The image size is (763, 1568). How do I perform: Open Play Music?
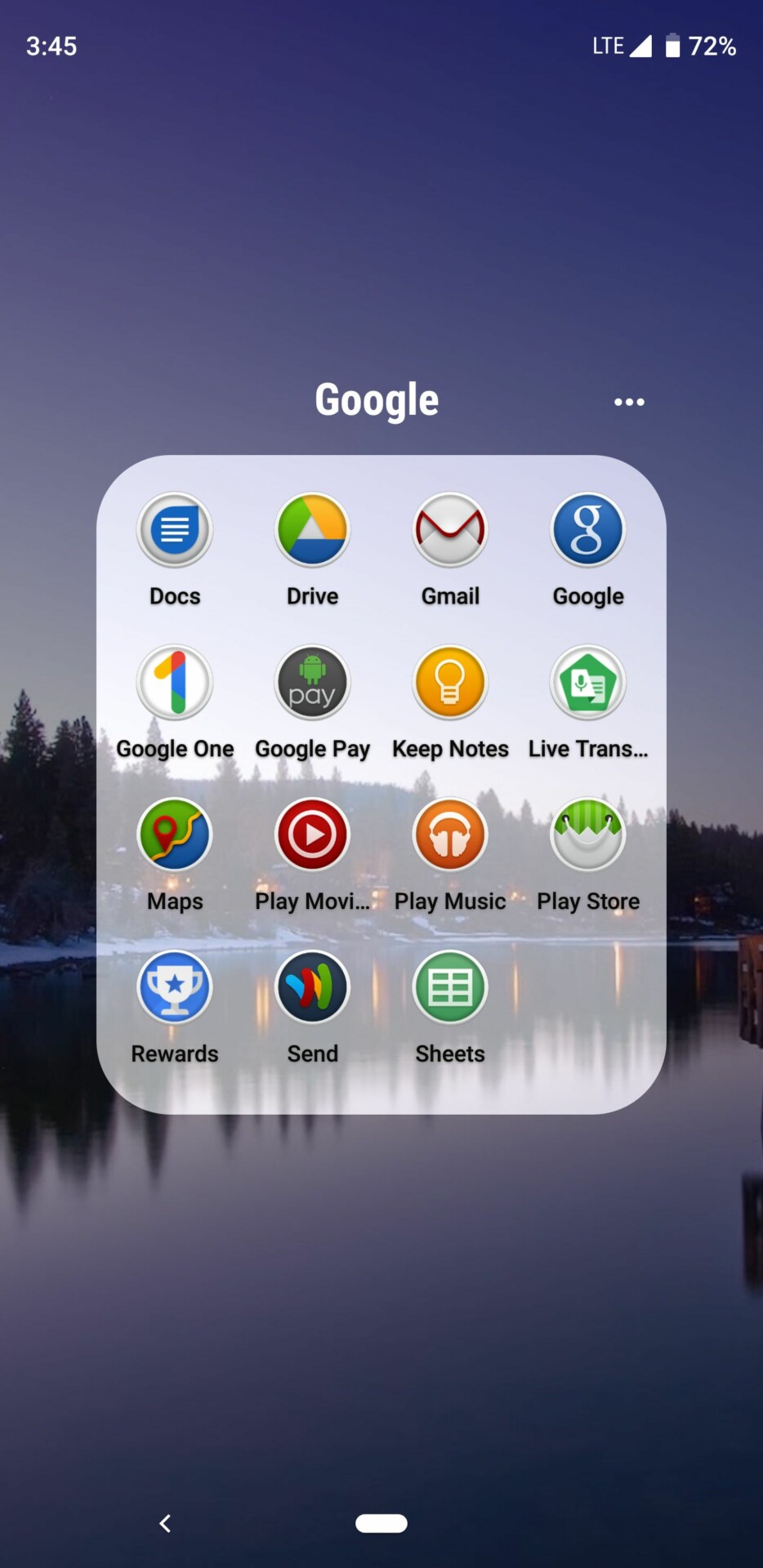coord(450,835)
